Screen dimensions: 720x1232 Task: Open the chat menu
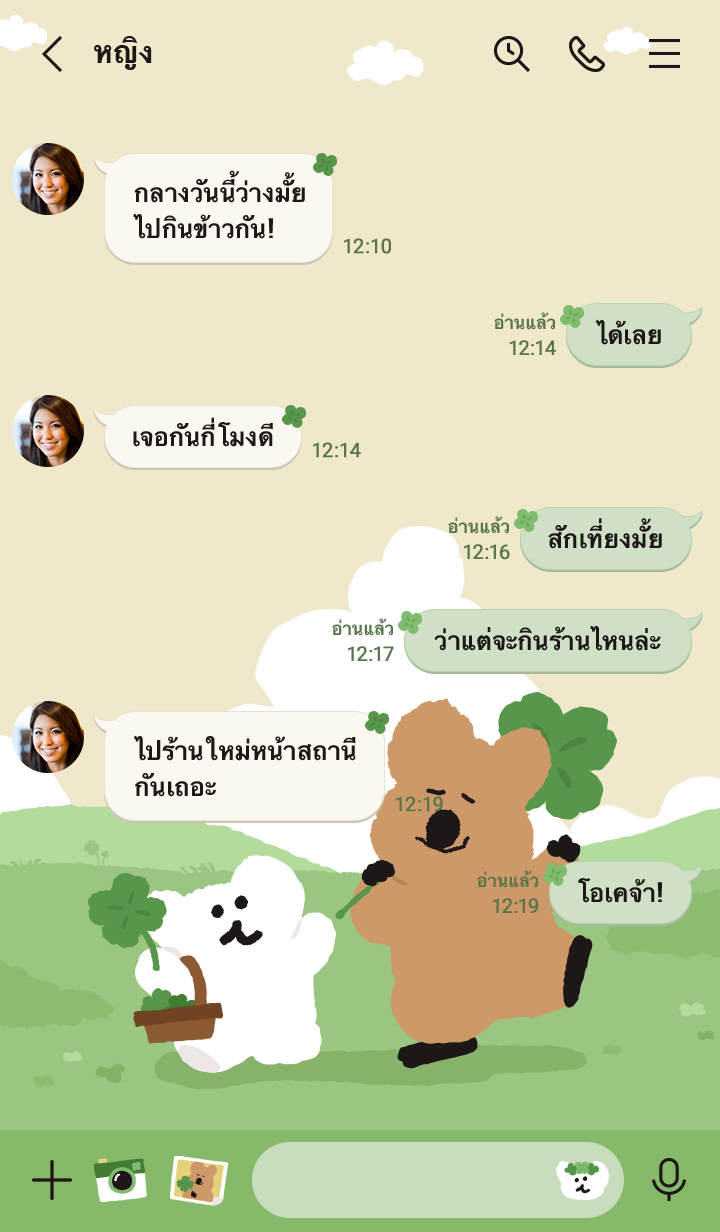(x=664, y=54)
